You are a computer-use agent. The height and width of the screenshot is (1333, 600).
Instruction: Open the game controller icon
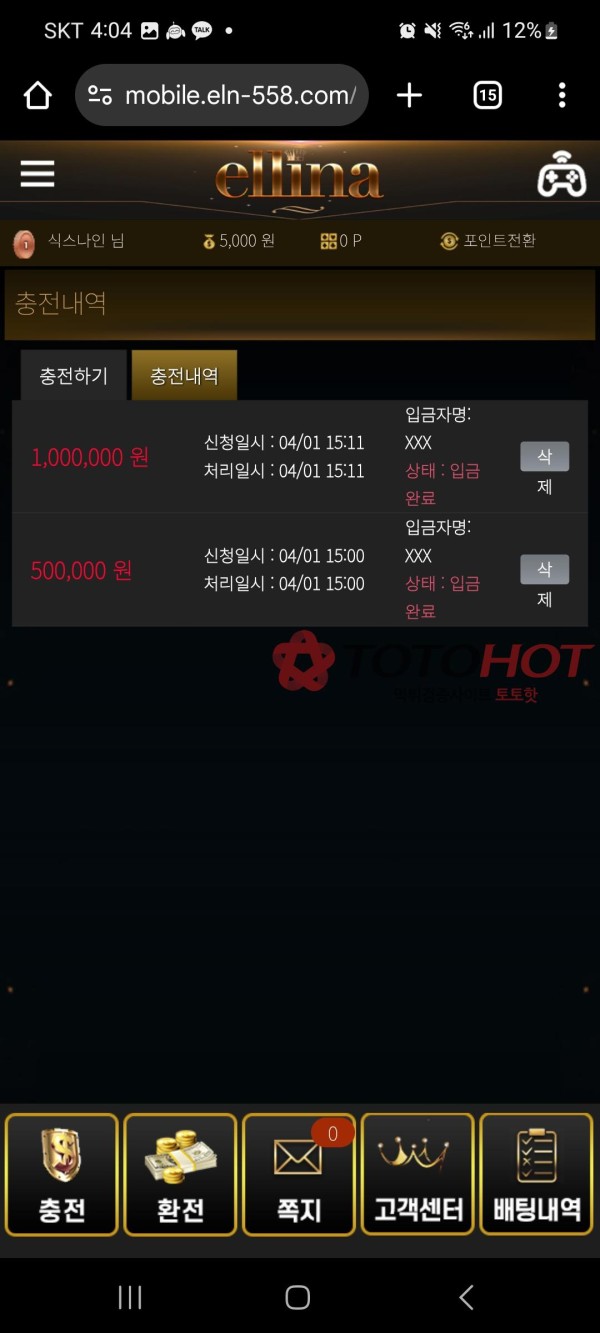561,176
